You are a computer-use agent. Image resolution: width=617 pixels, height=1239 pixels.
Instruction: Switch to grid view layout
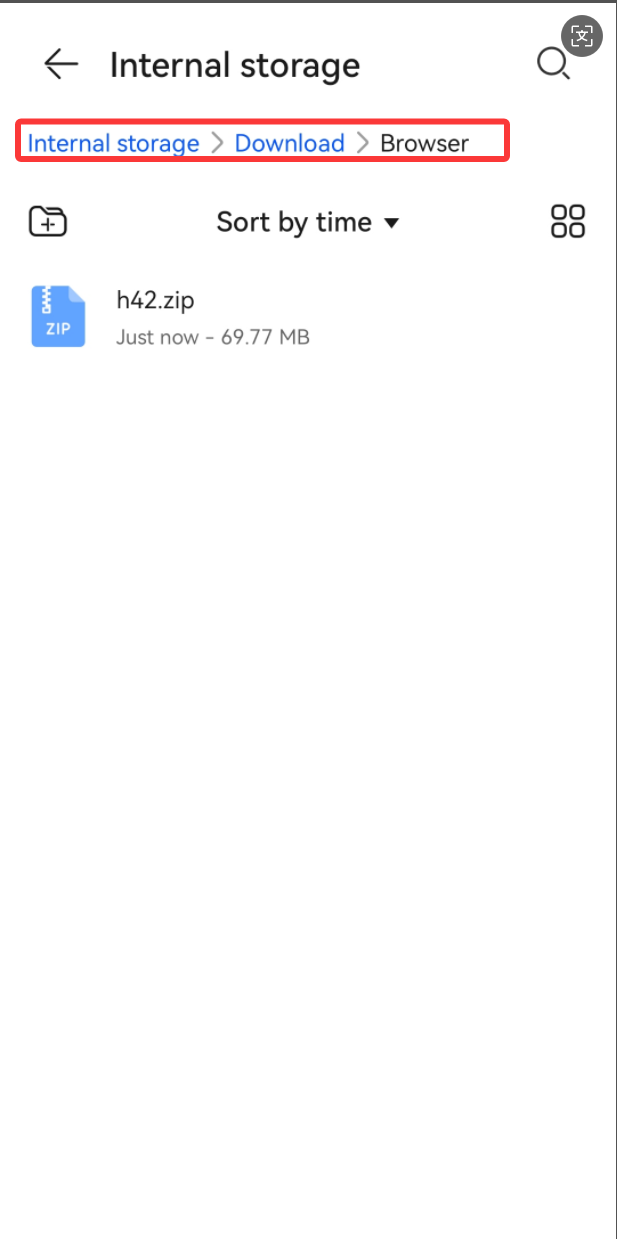pyautogui.click(x=568, y=221)
